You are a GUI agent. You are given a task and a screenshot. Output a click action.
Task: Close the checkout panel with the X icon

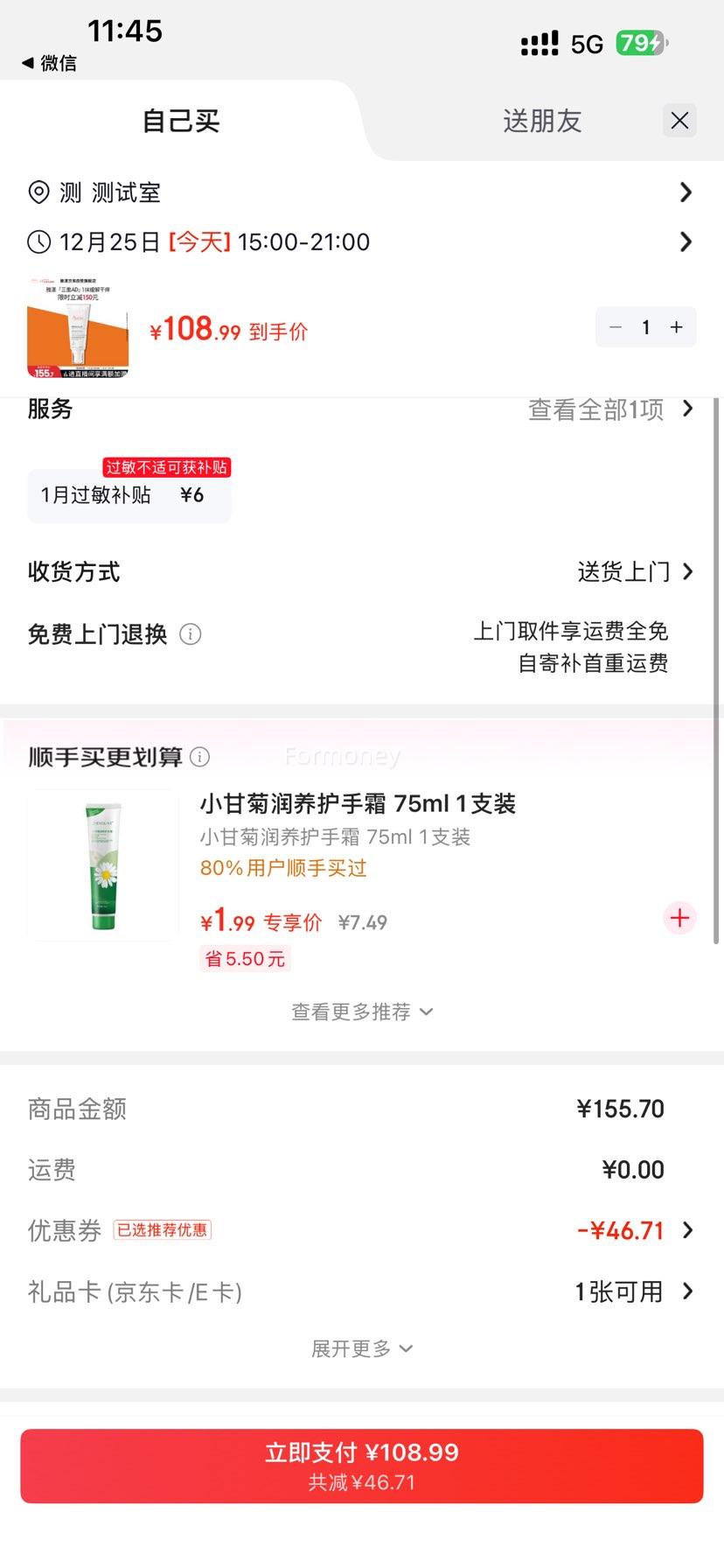coord(679,120)
